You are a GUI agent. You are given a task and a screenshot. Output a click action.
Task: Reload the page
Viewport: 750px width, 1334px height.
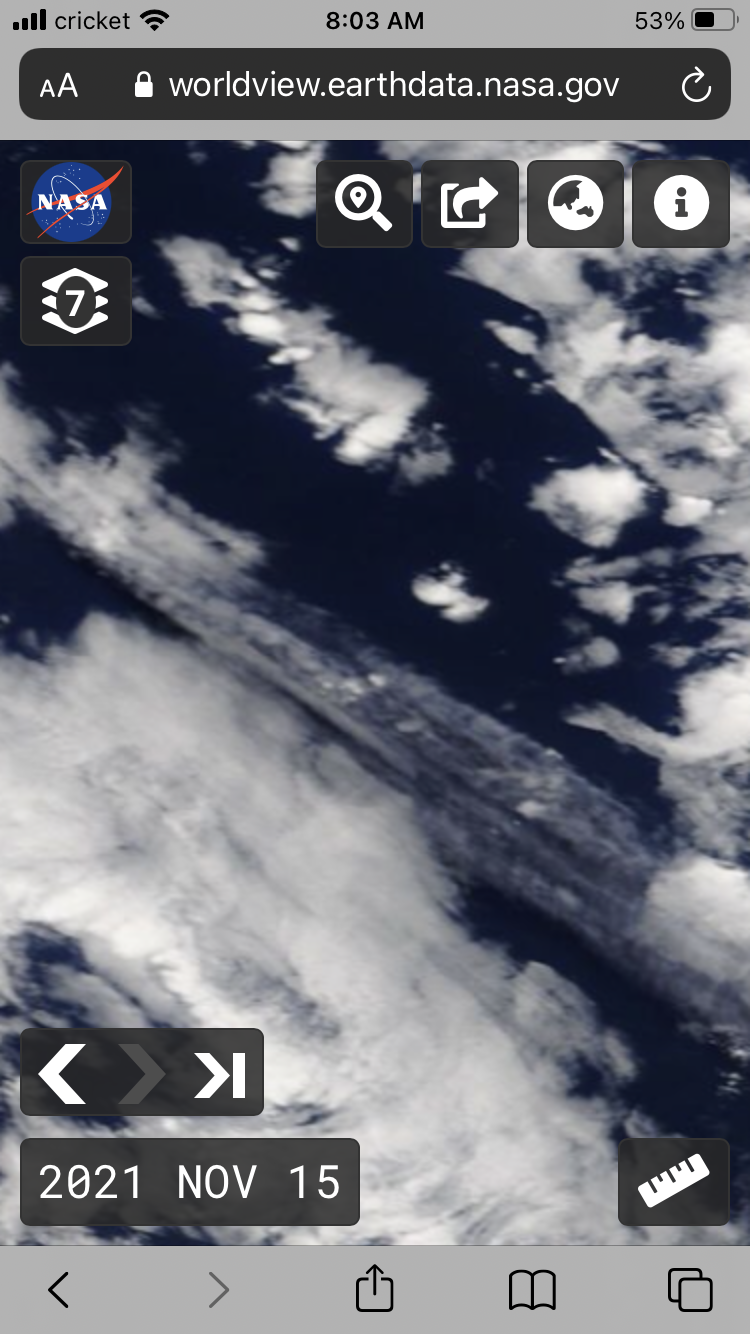pyautogui.click(x=696, y=86)
